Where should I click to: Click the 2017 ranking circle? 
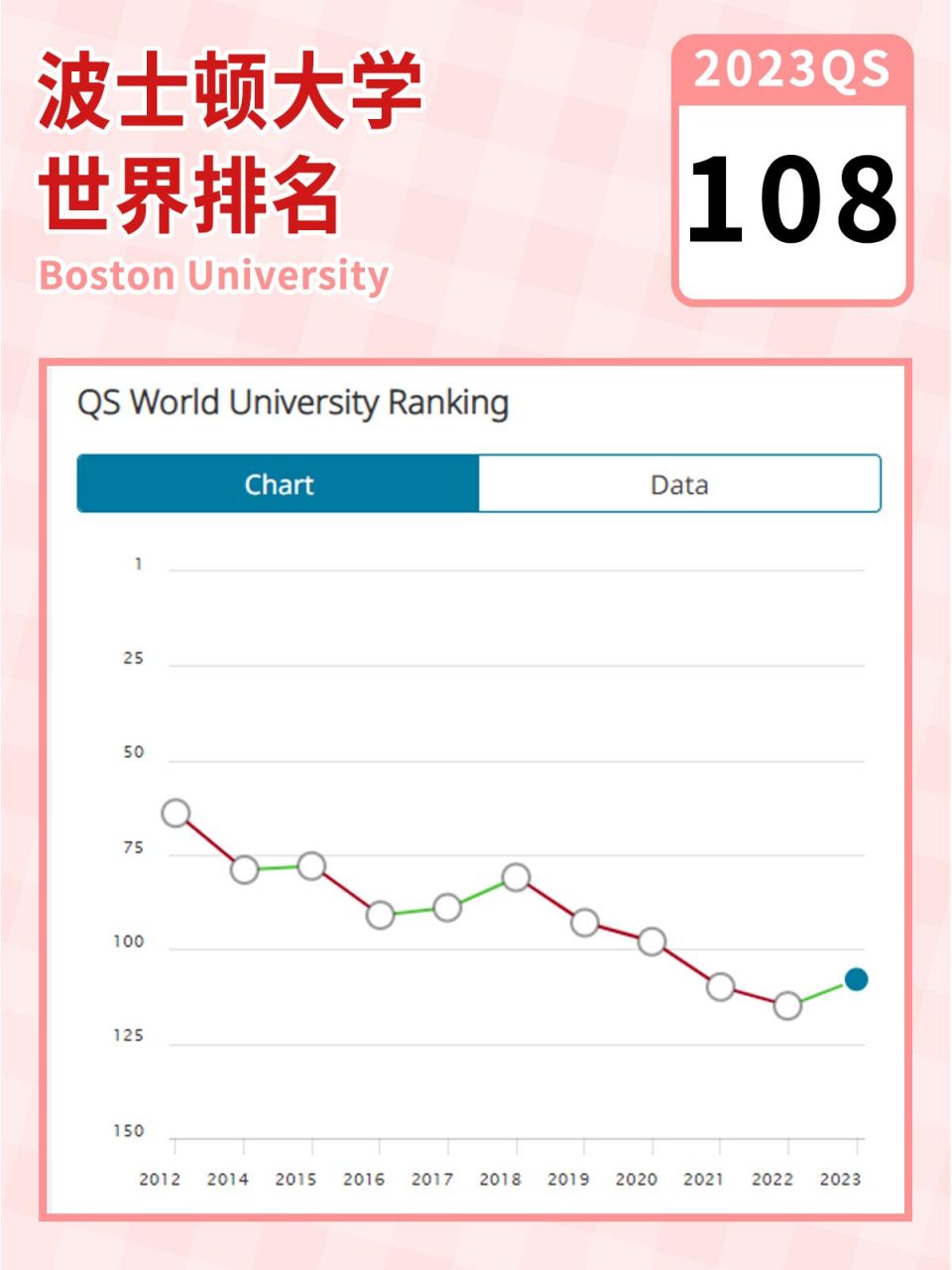pos(447,906)
